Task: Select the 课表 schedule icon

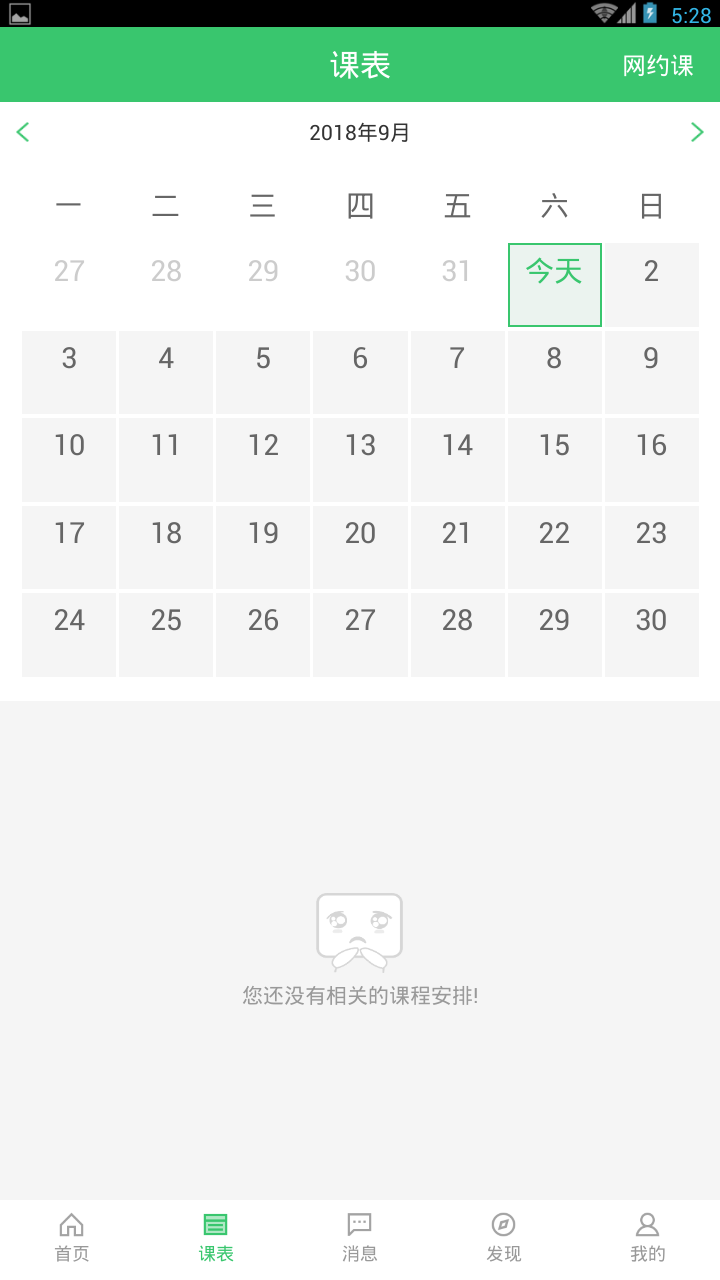Action: [x=215, y=1234]
